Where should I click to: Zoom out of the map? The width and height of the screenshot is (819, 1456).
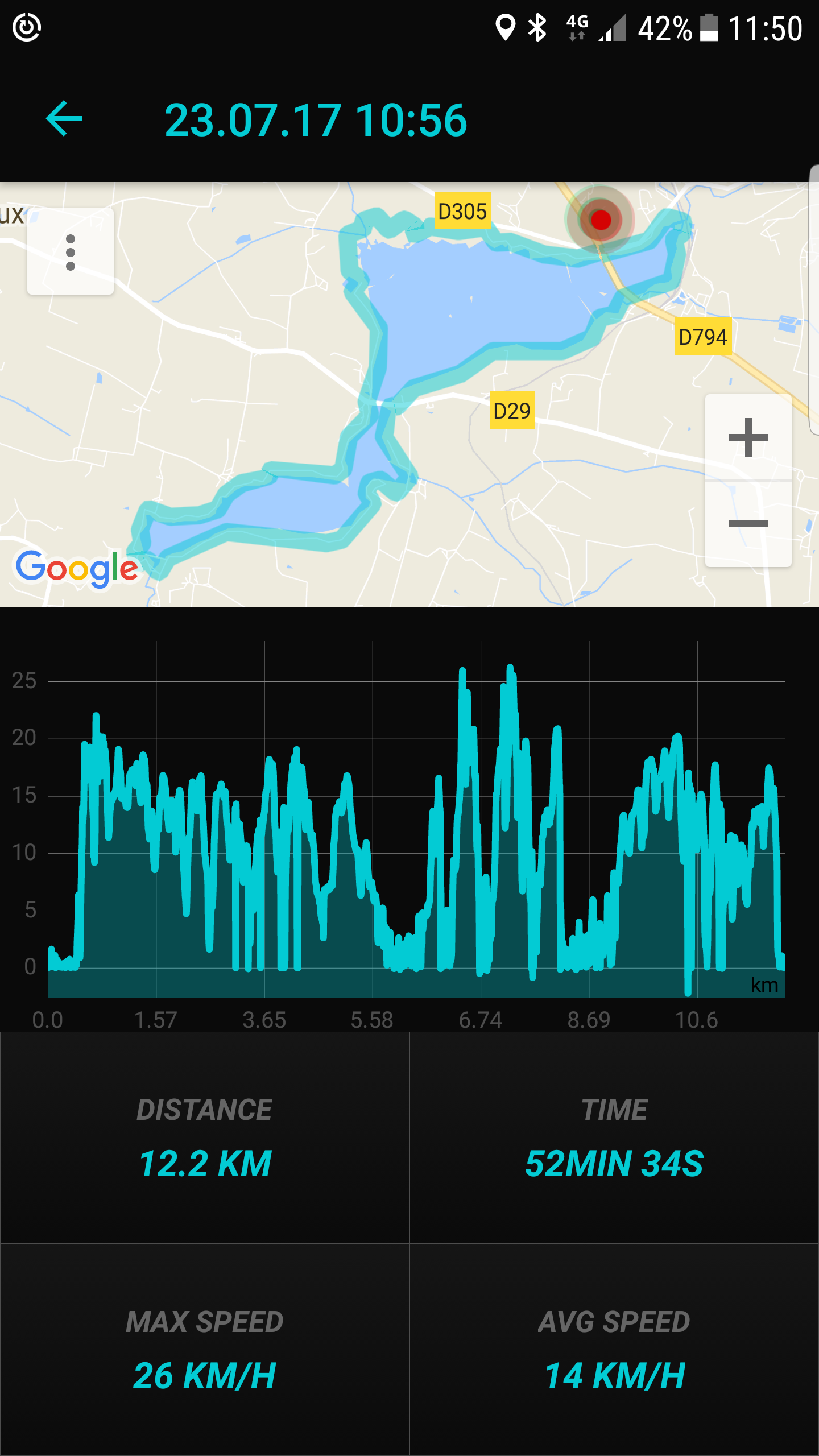tap(748, 524)
